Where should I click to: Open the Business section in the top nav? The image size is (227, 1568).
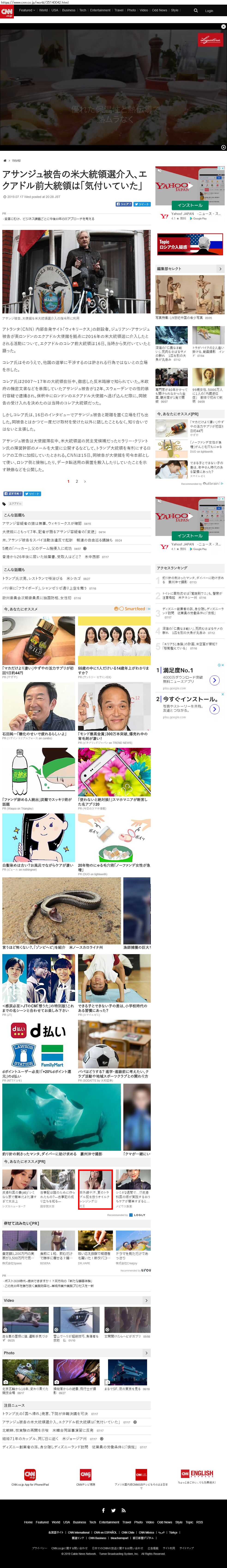coord(69,10)
